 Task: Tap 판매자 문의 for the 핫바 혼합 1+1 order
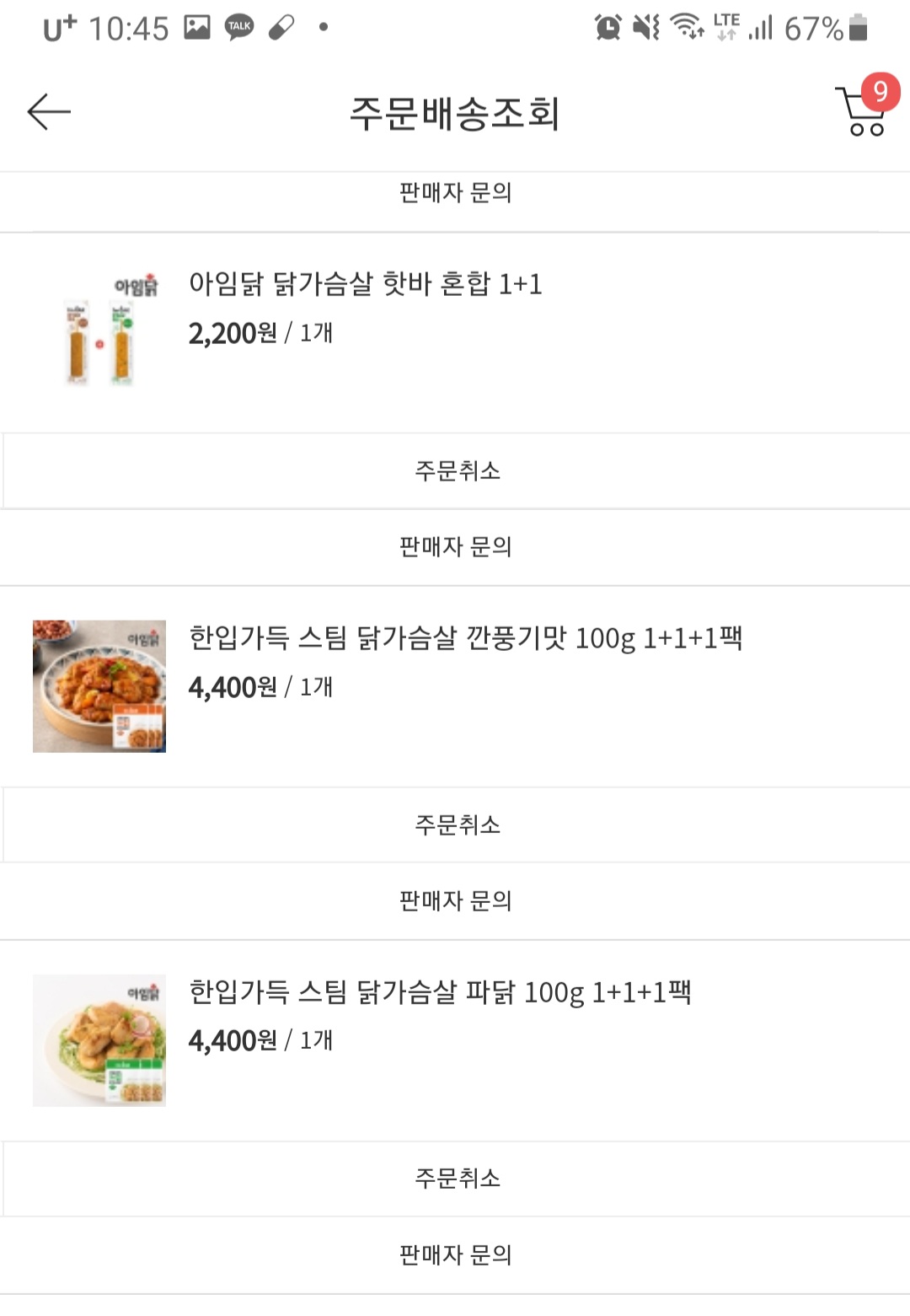tap(455, 547)
